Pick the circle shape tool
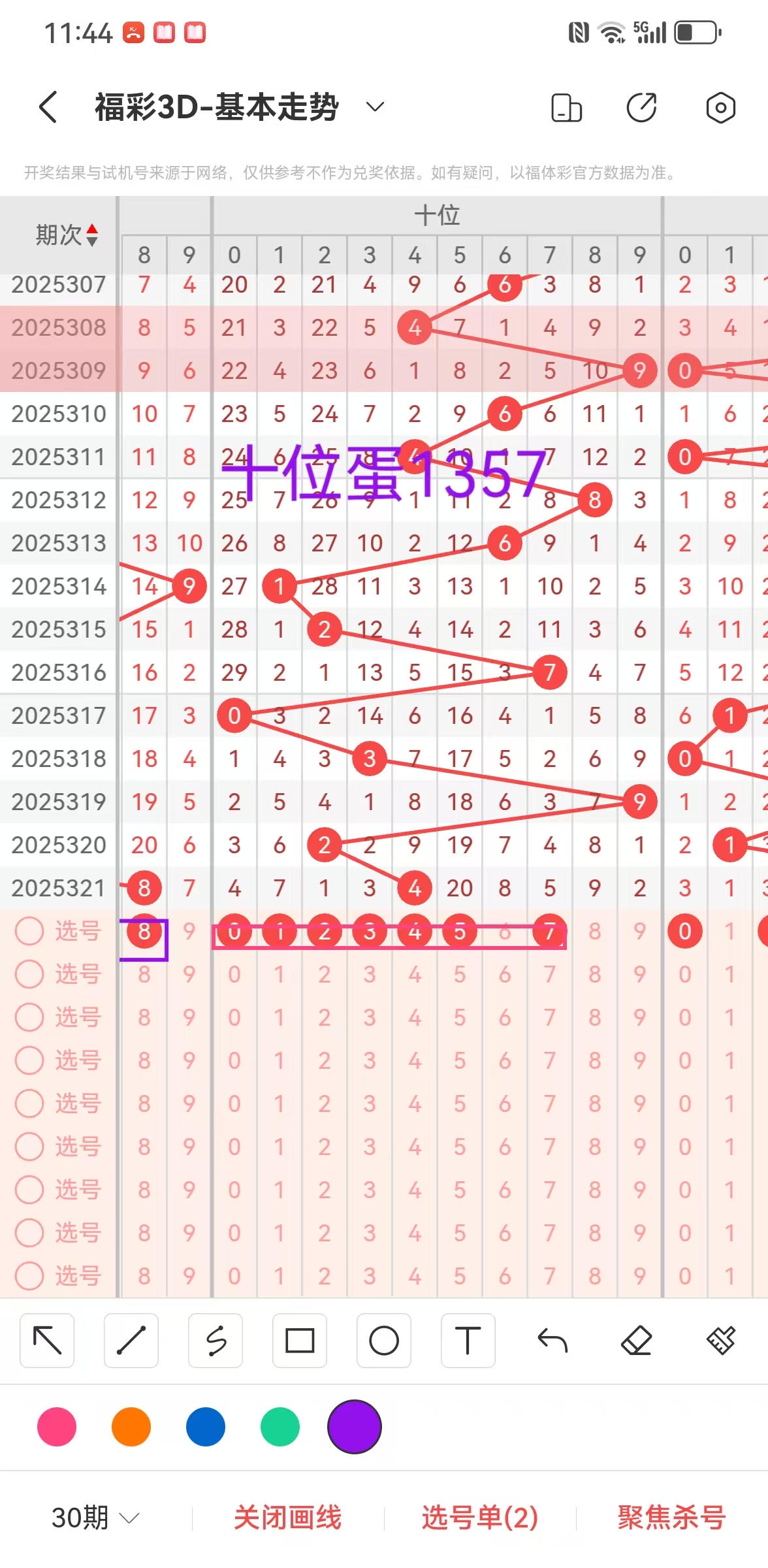This screenshot has width=768, height=1568. tap(384, 1341)
